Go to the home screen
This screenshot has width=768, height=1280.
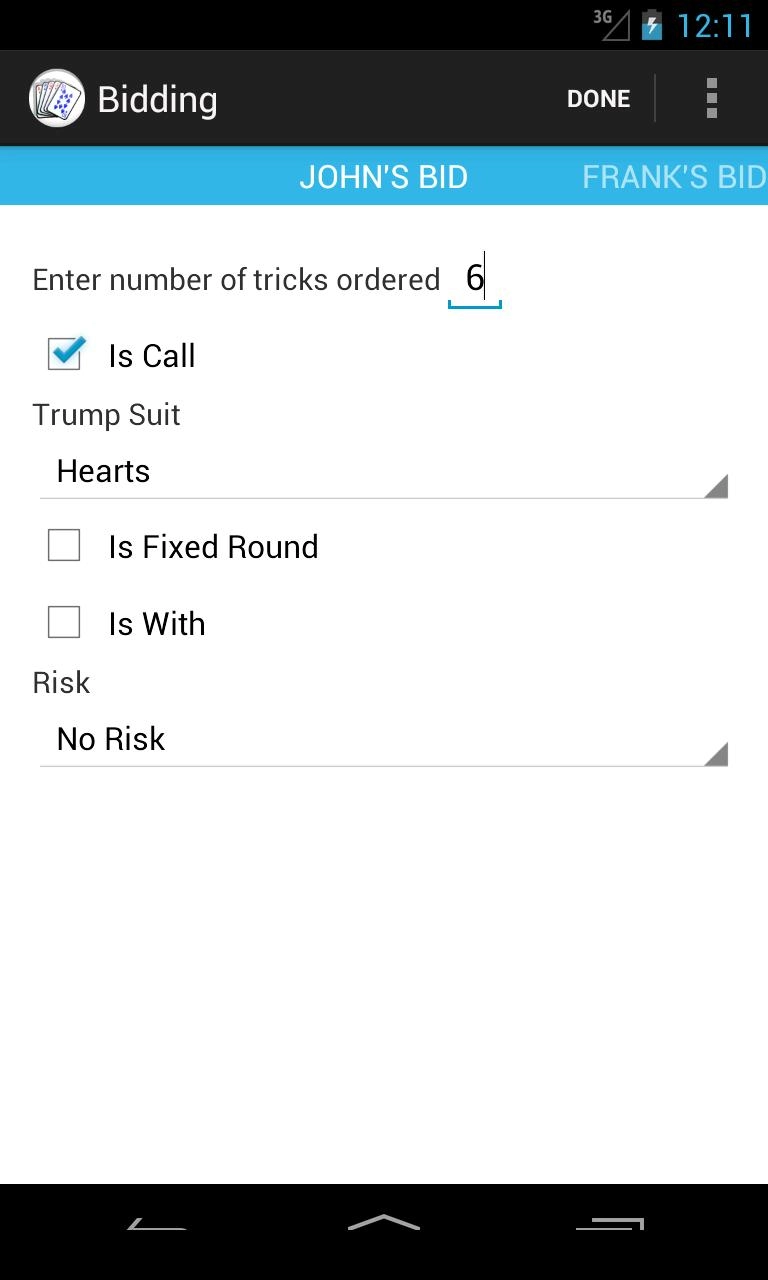click(x=384, y=1222)
